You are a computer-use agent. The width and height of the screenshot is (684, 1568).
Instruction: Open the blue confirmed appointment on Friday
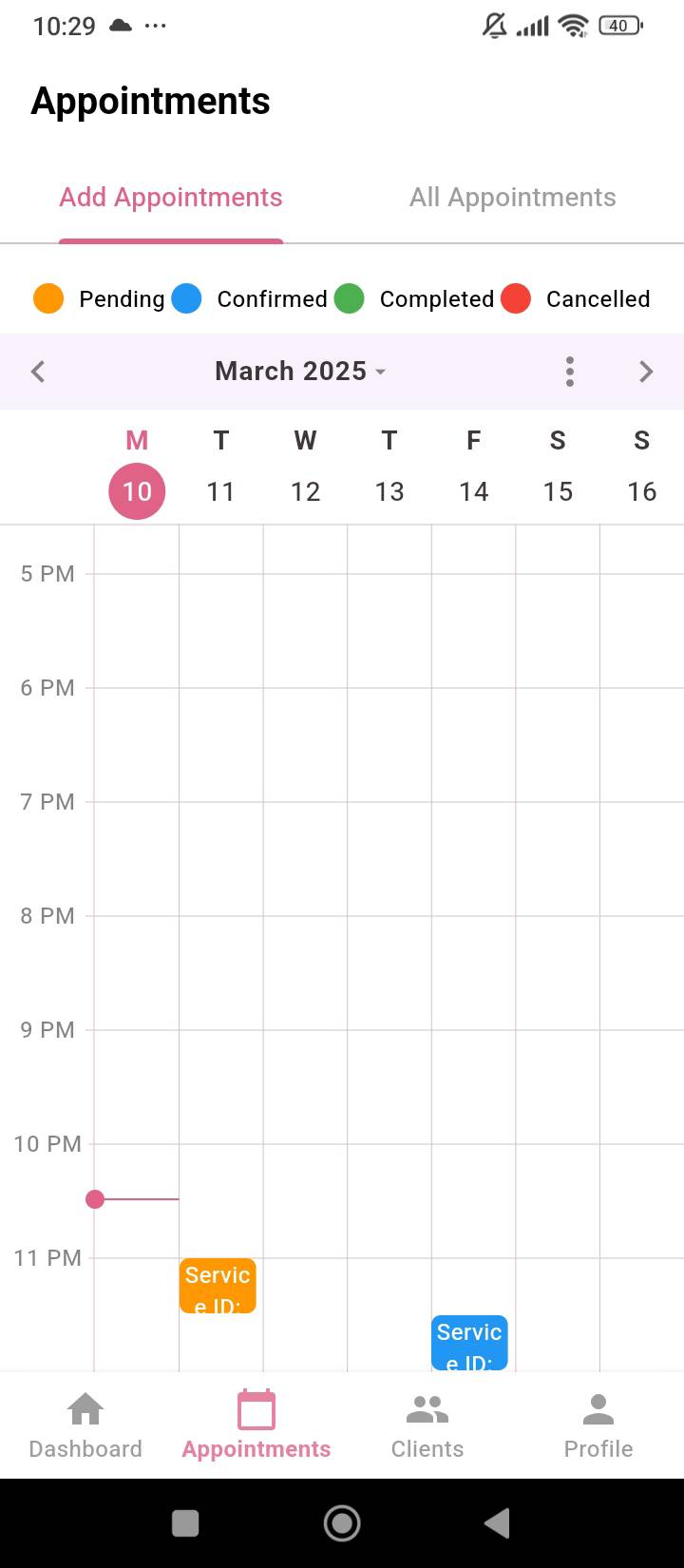[x=469, y=1343]
